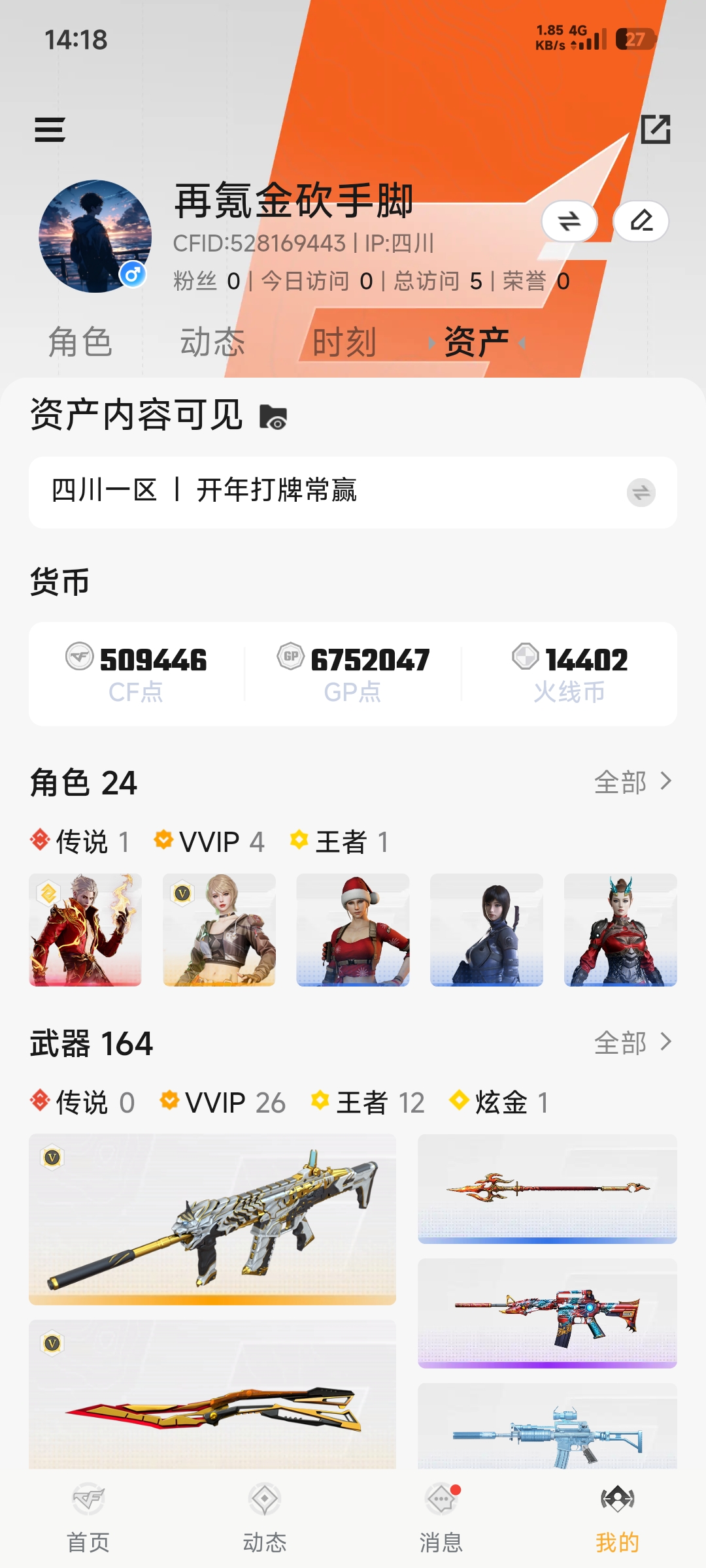
Task: Open the Santa hat character card
Action: click(353, 930)
